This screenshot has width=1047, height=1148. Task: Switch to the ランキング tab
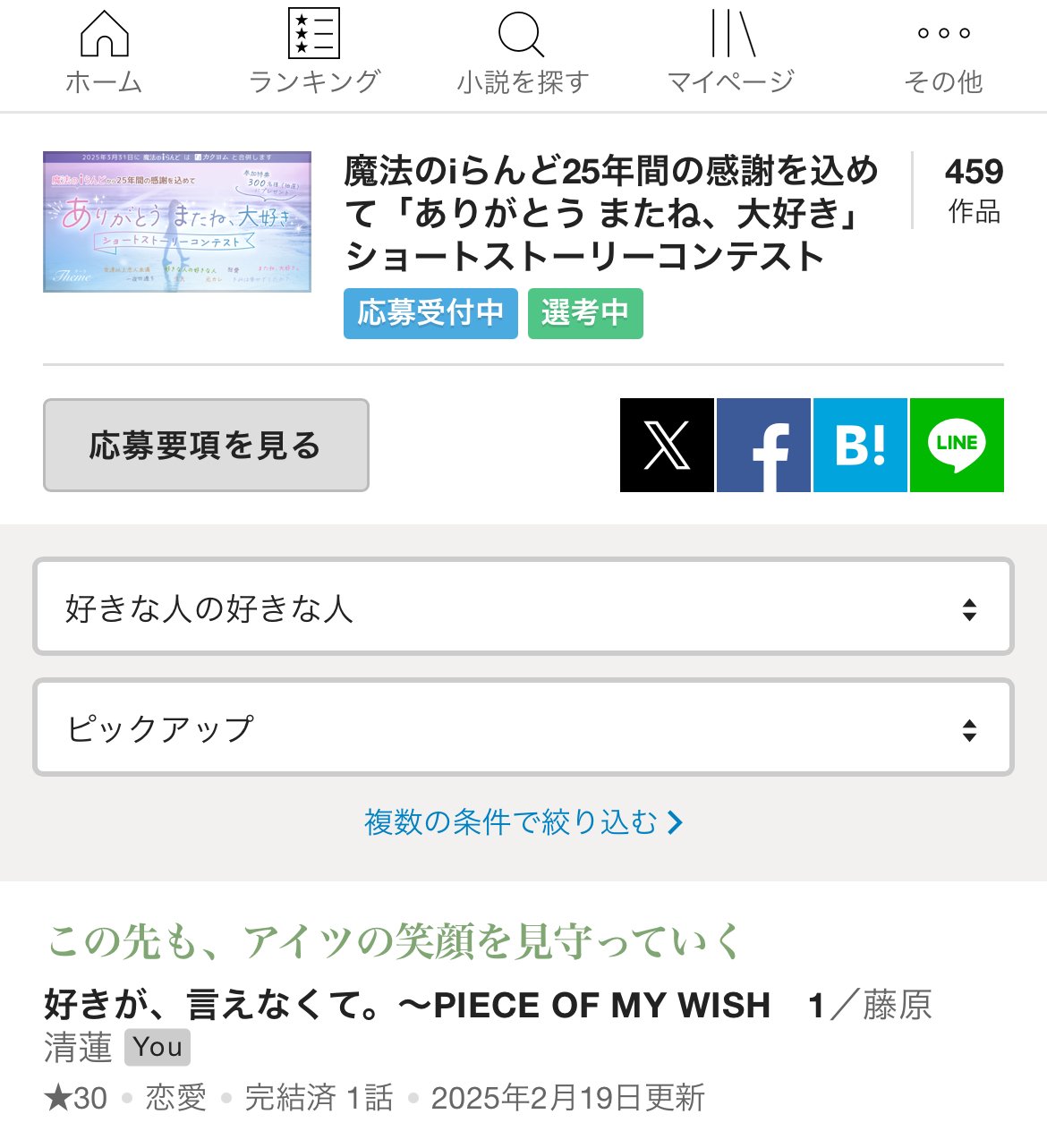(314, 54)
